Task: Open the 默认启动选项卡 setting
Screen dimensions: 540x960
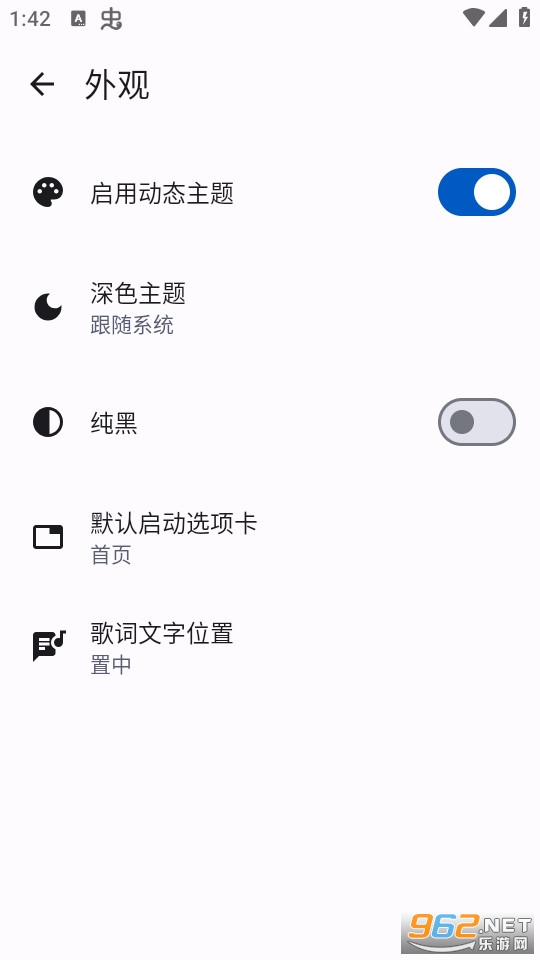Action: tap(270, 538)
